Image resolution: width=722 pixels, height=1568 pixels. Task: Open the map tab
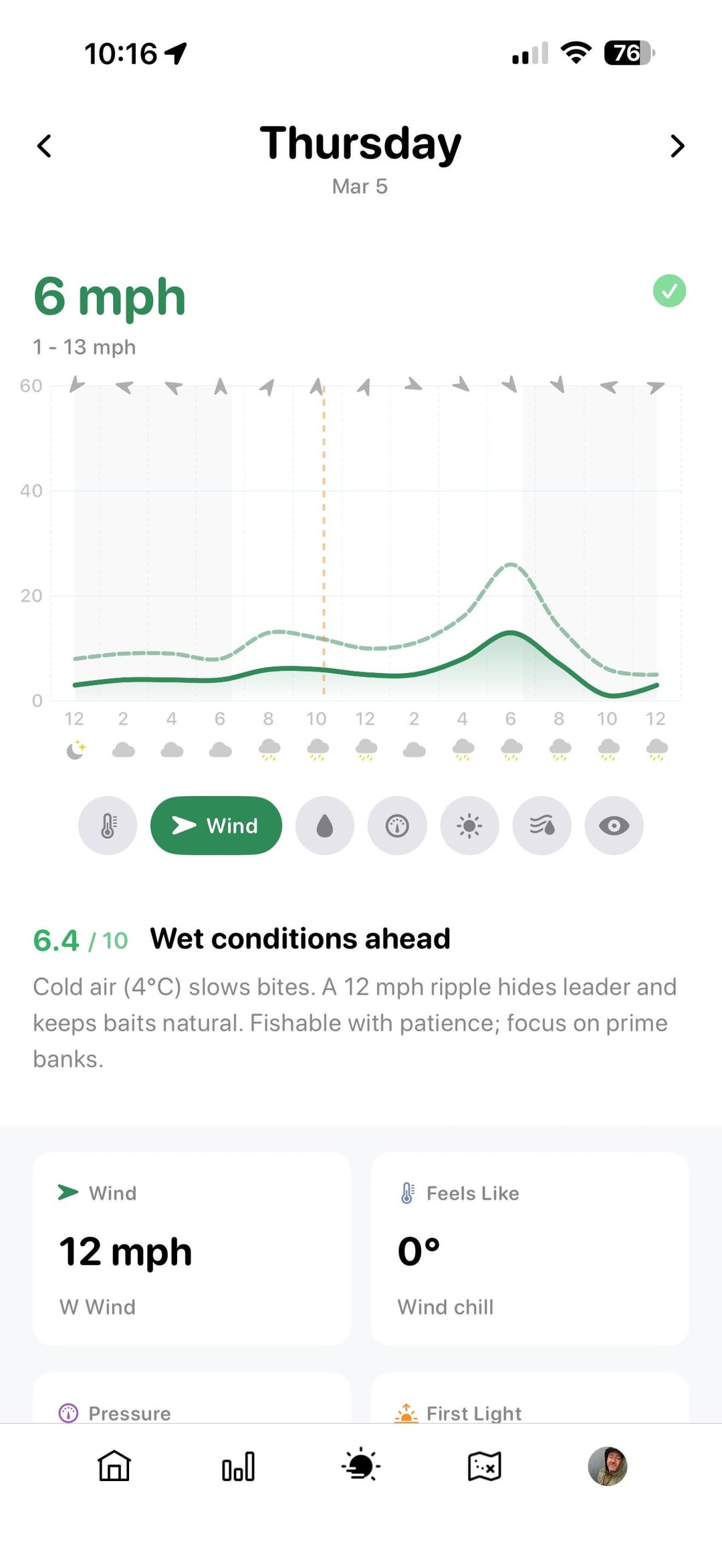point(484,1466)
